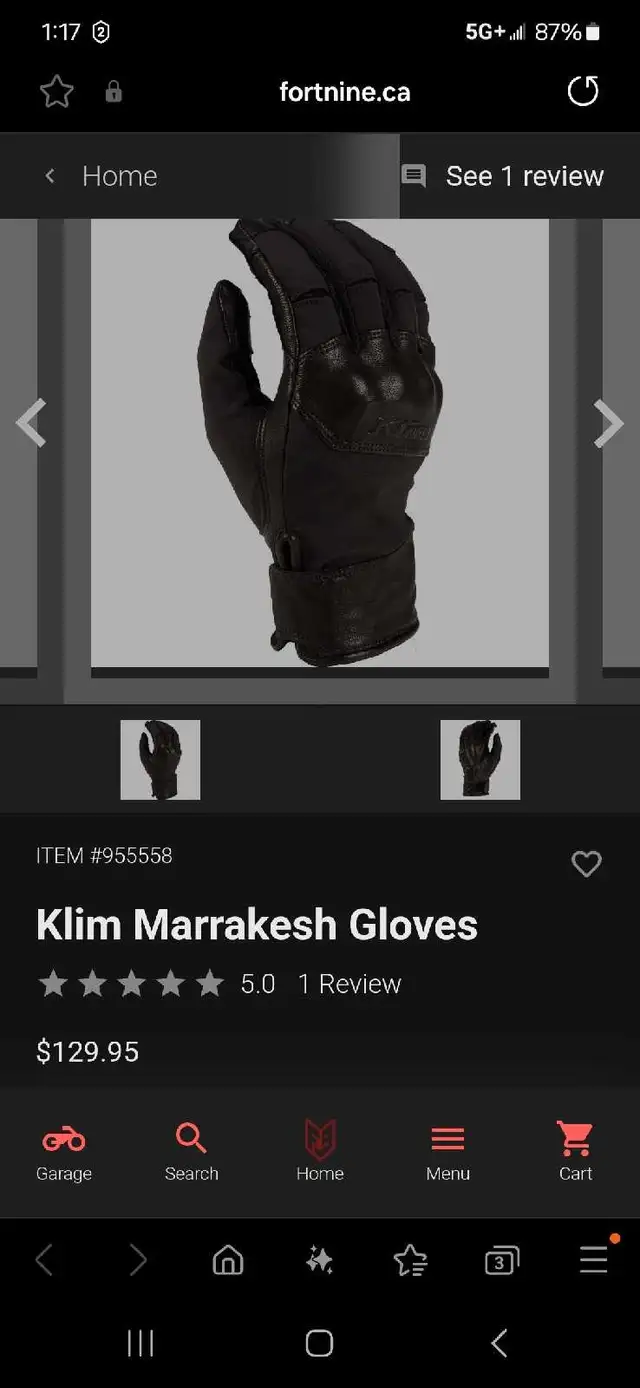
Task: Tap the system back button
Action: (499, 1342)
